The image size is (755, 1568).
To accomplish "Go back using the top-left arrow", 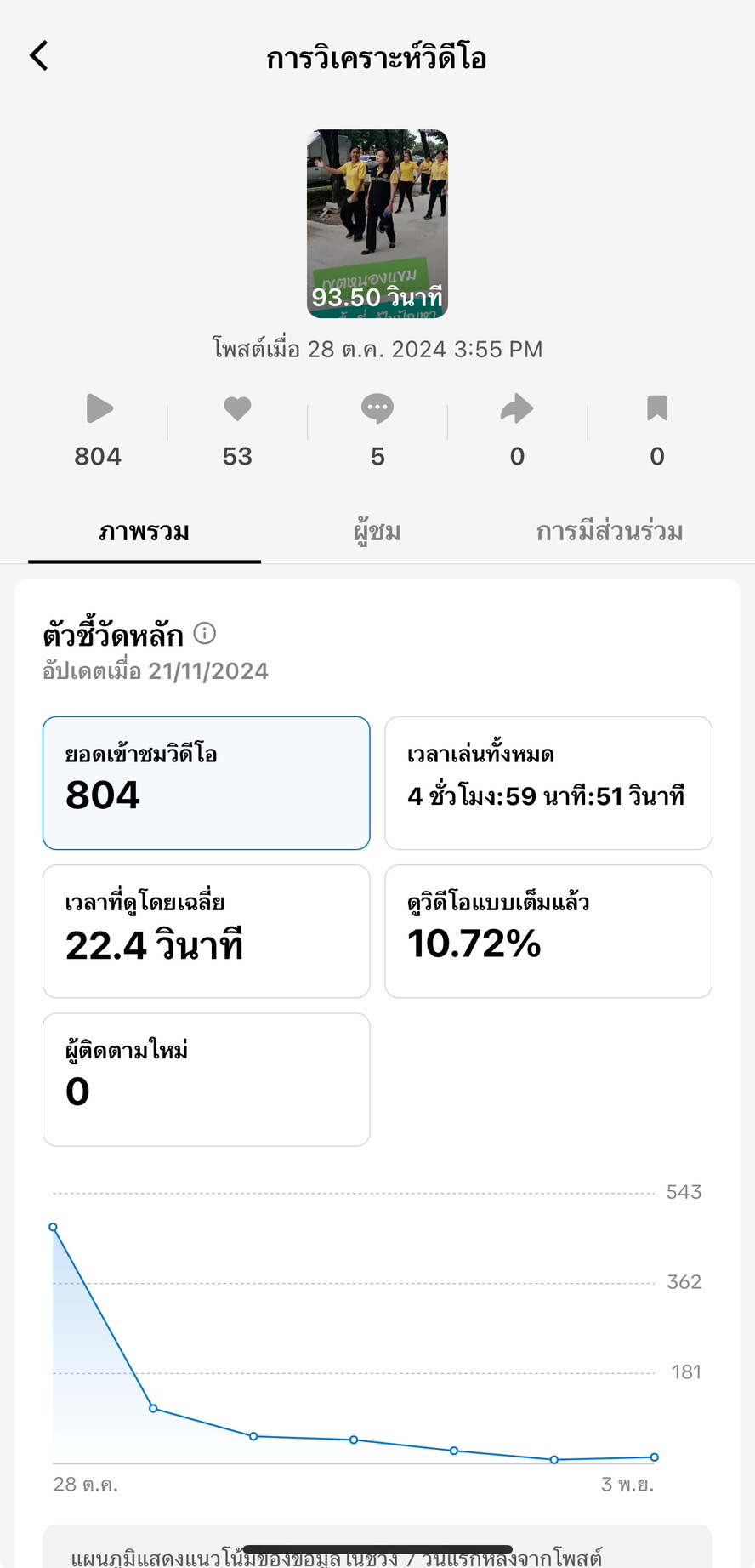I will (x=39, y=56).
